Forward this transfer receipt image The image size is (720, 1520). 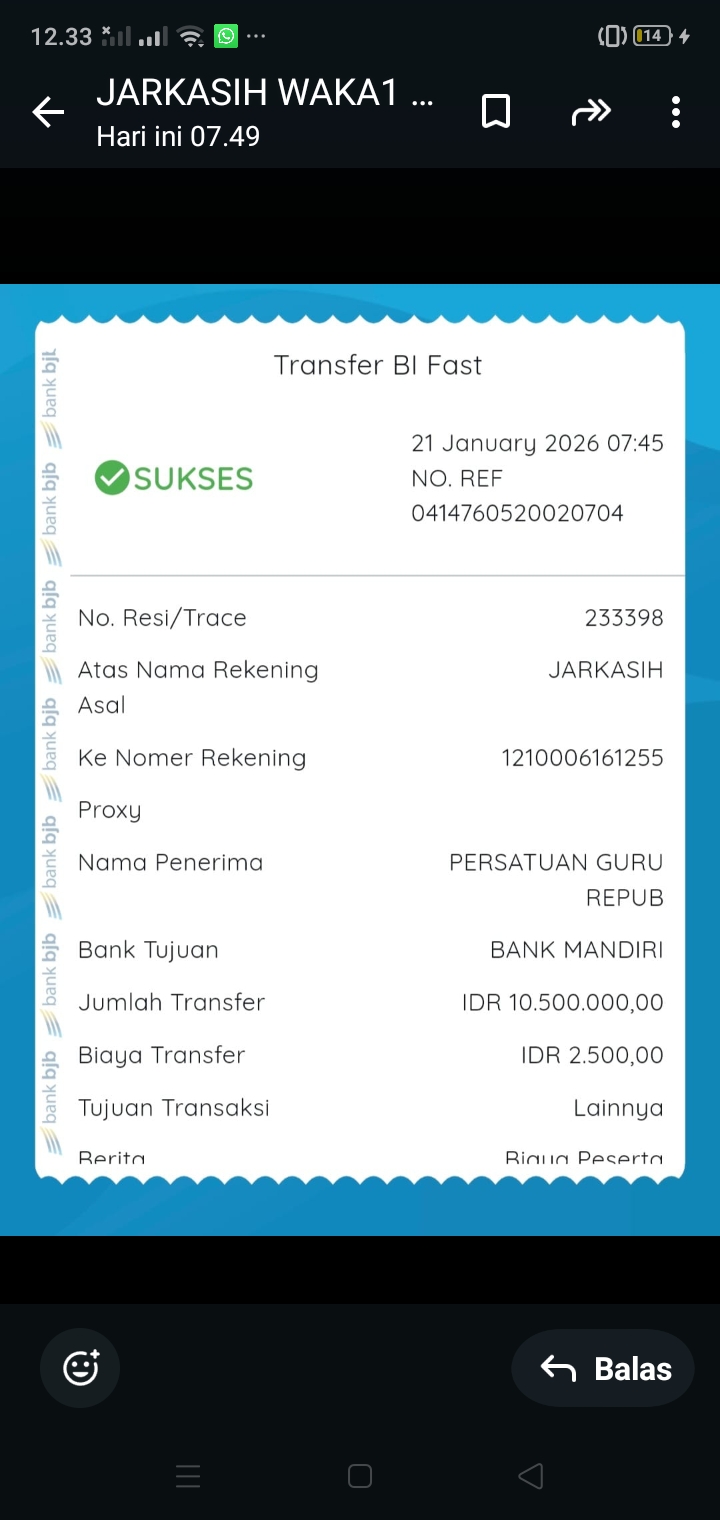pos(591,112)
